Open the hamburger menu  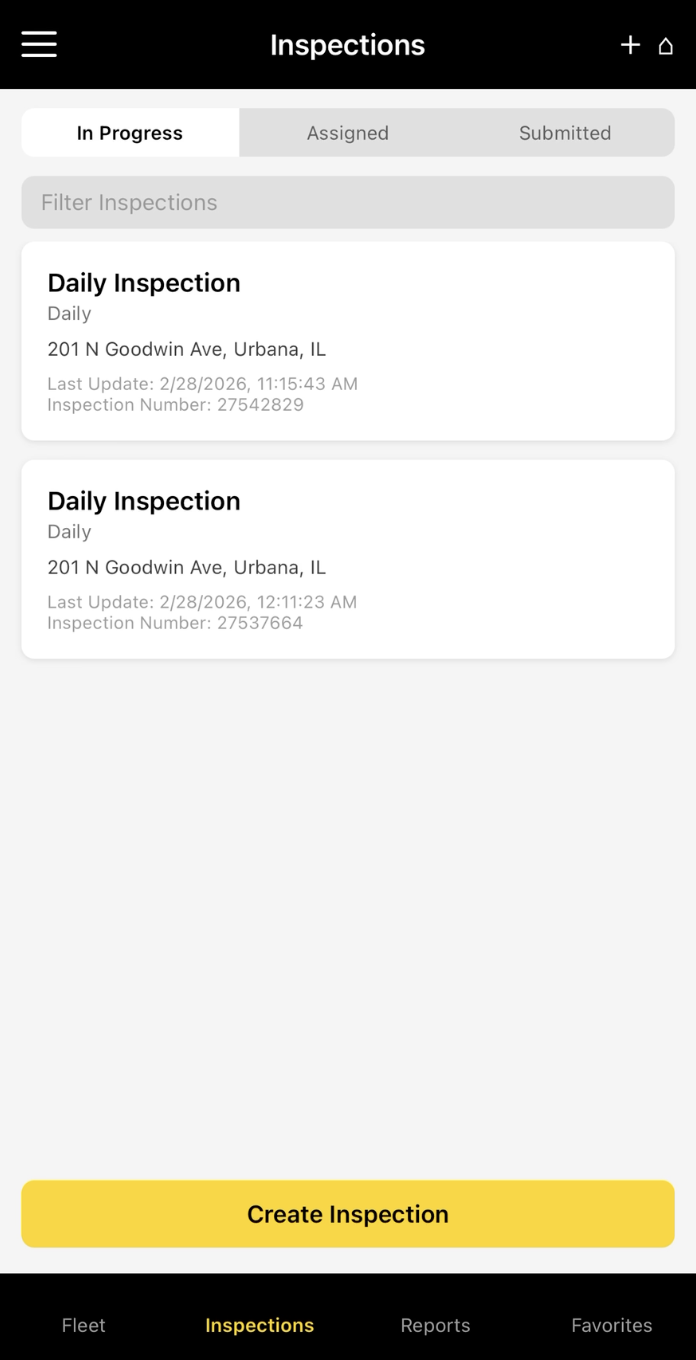pos(39,45)
